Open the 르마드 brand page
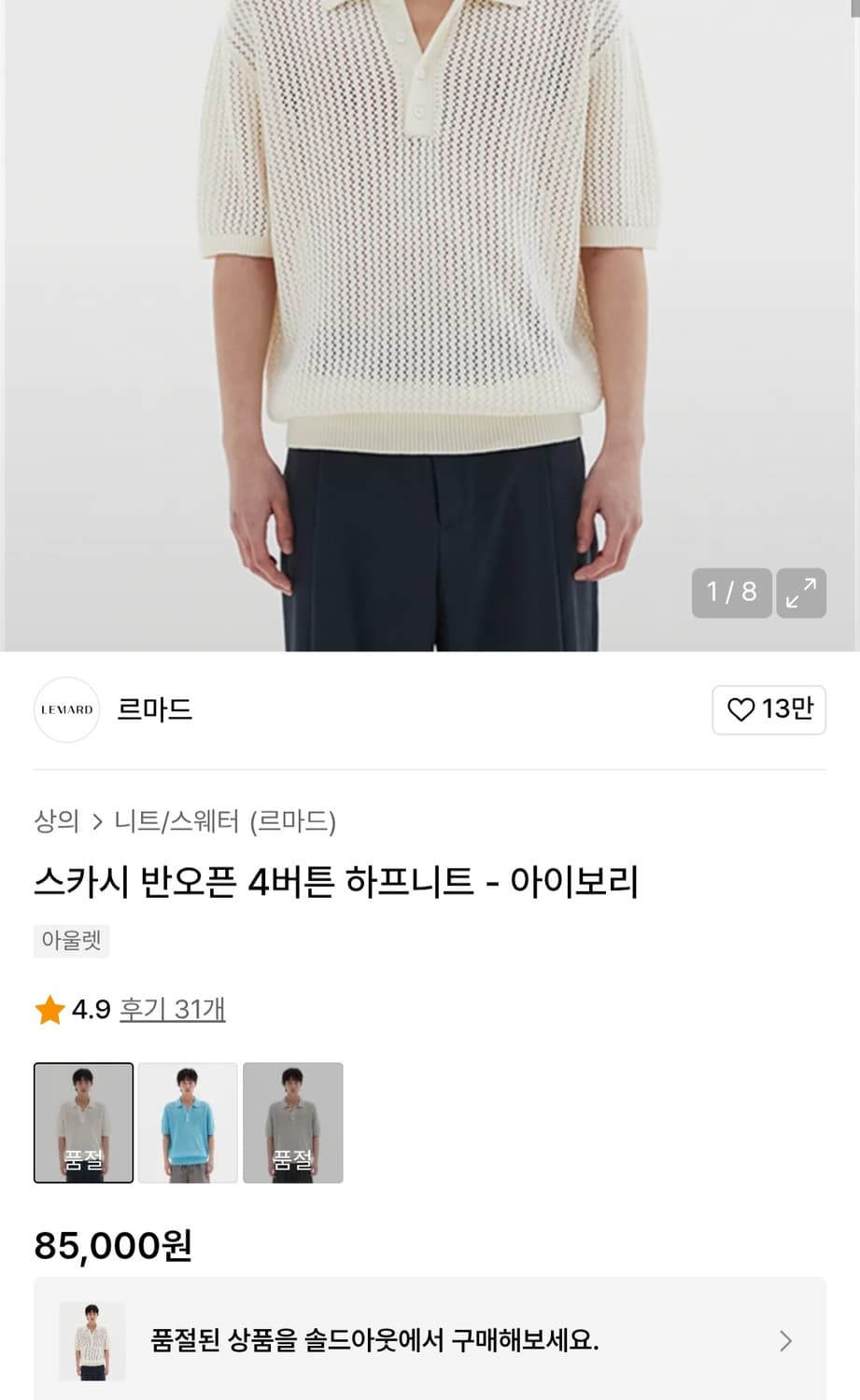 click(x=156, y=710)
